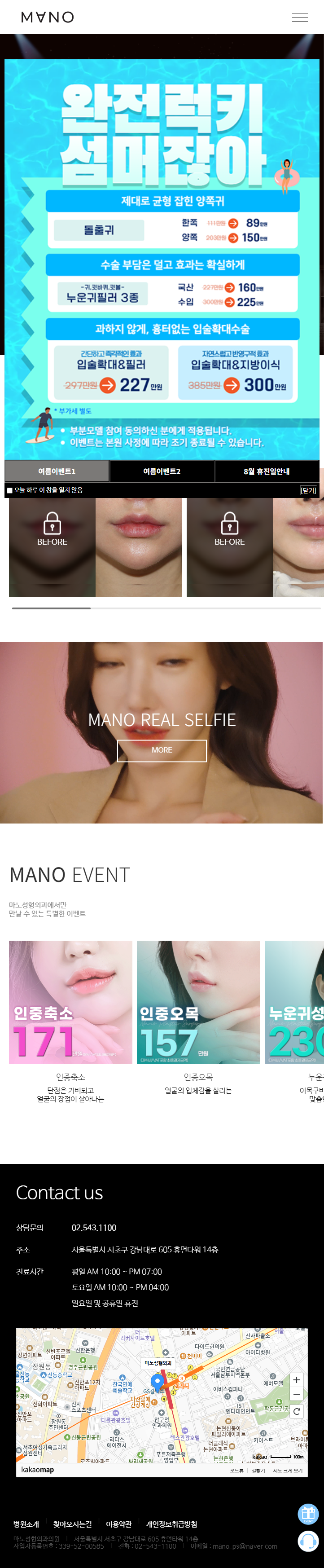Open the hamburger menu
This screenshot has height=1568, width=324.
click(300, 17)
